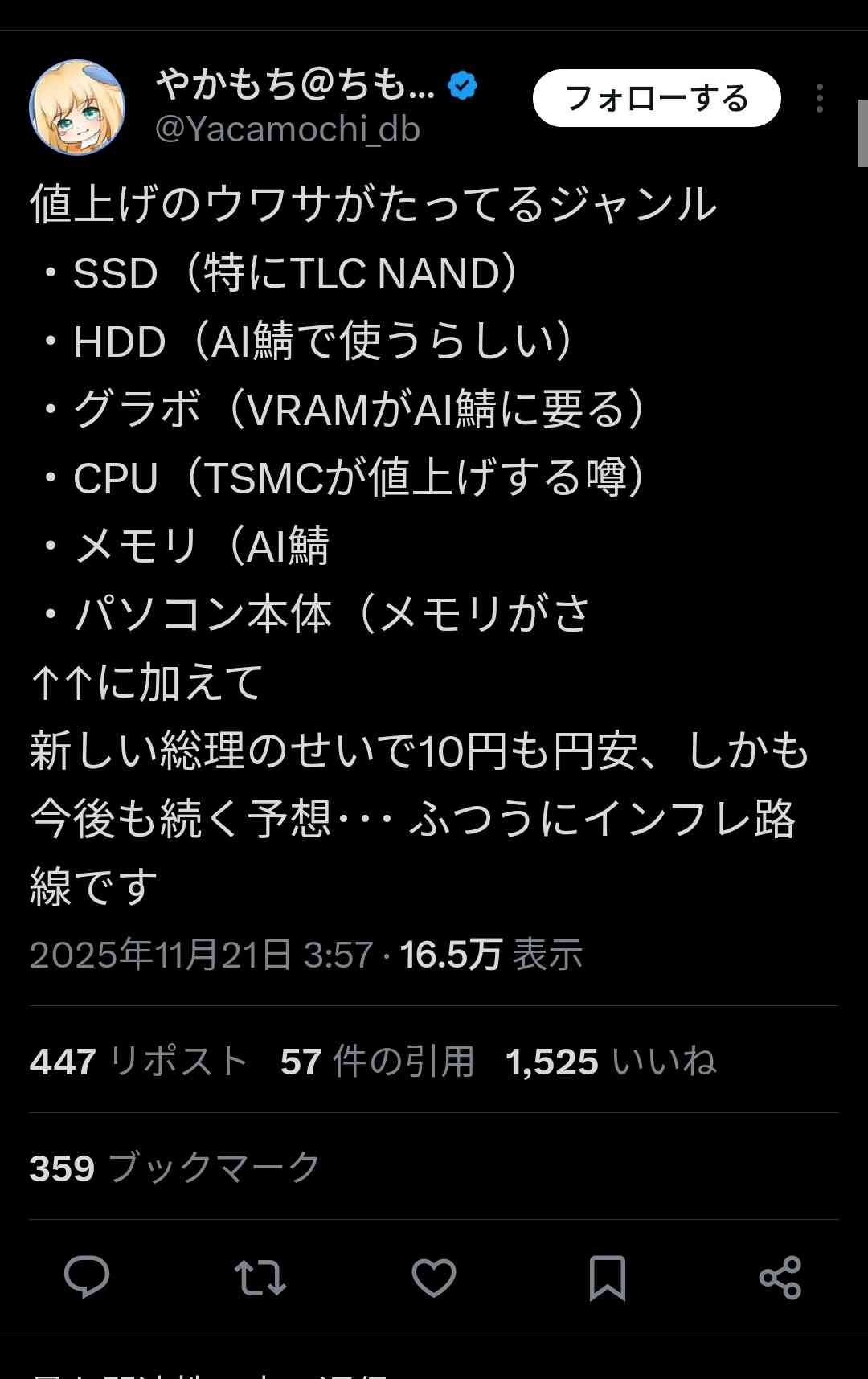The image size is (868, 1379).
Task: Open Yacamochi_db's profile avatar
Action: tap(77, 108)
